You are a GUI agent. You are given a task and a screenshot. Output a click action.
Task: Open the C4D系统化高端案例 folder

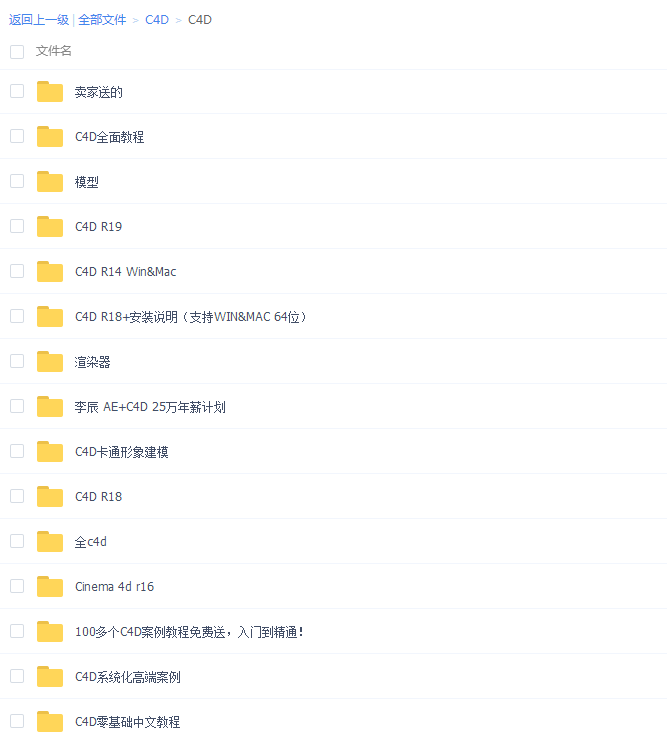127,677
